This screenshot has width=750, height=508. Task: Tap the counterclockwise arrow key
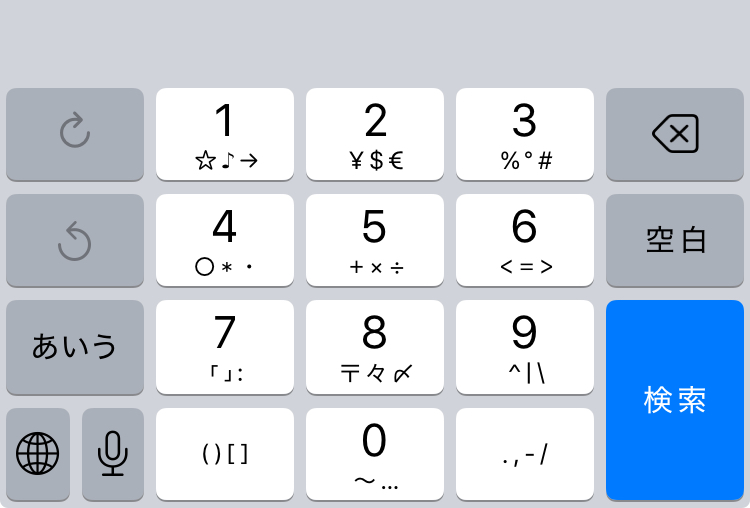(x=75, y=240)
